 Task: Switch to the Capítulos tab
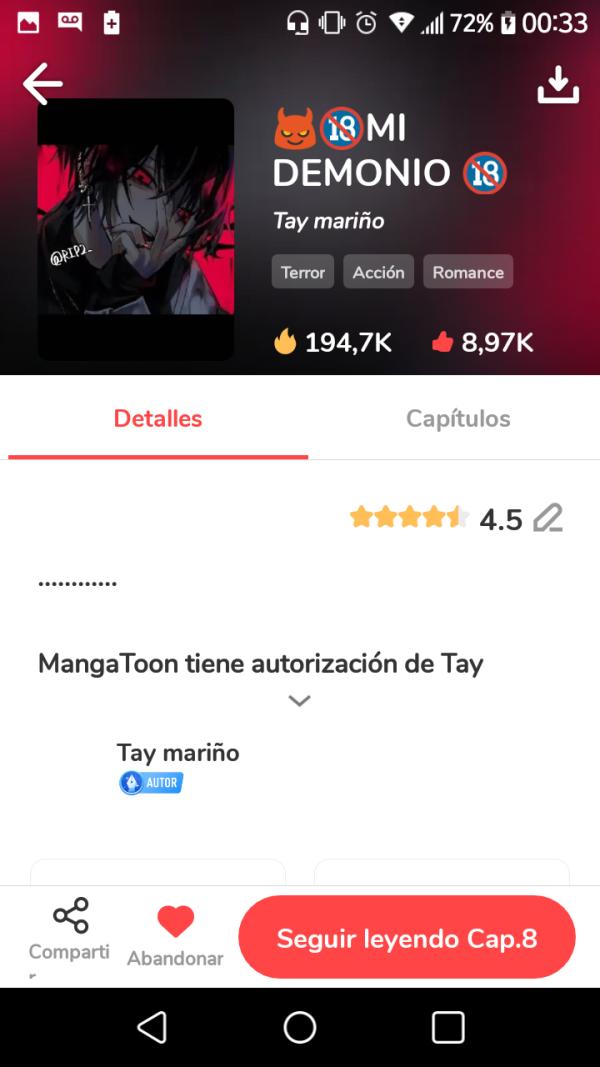(458, 419)
